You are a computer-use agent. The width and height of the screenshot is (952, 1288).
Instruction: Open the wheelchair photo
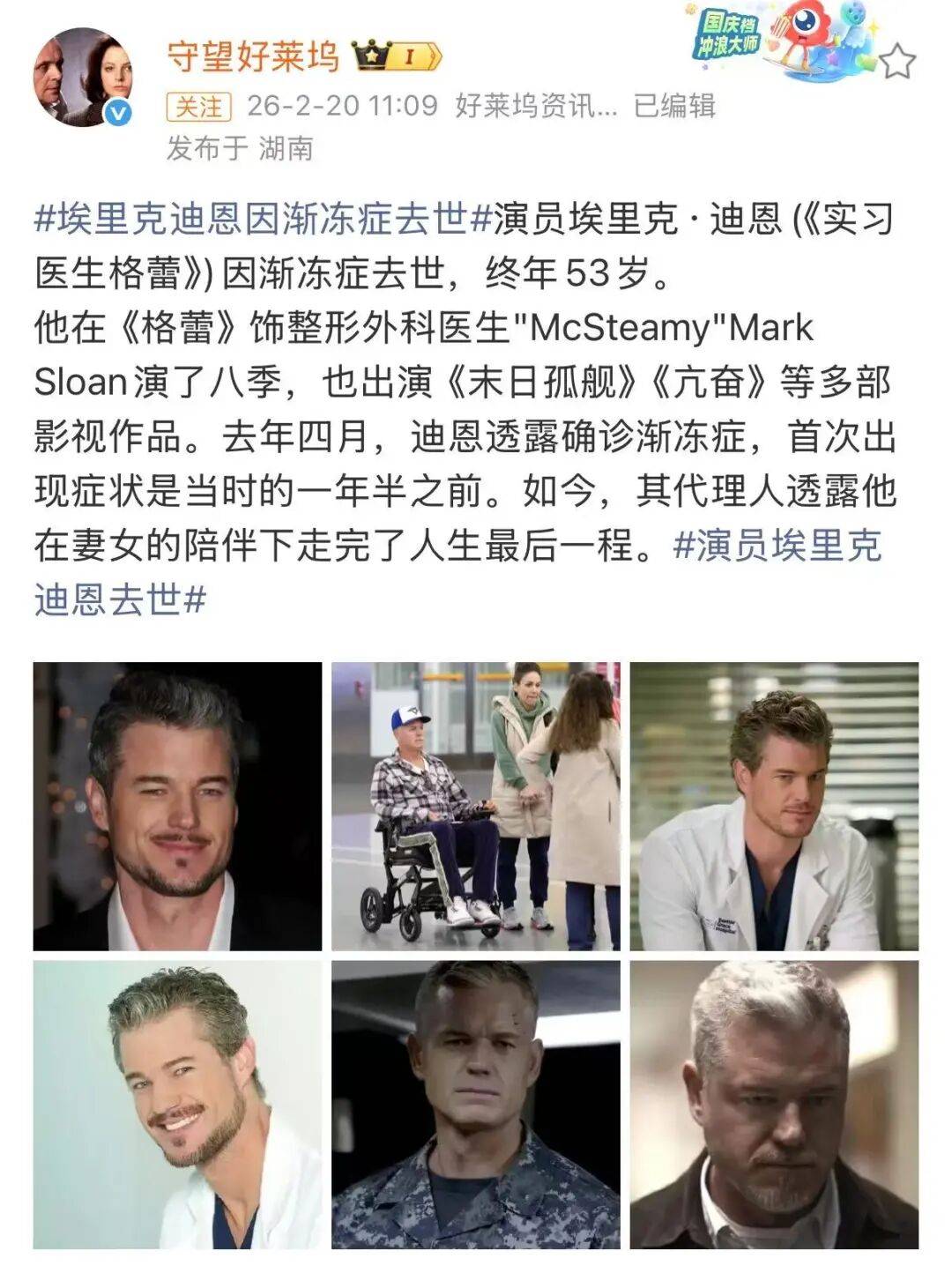tap(476, 806)
